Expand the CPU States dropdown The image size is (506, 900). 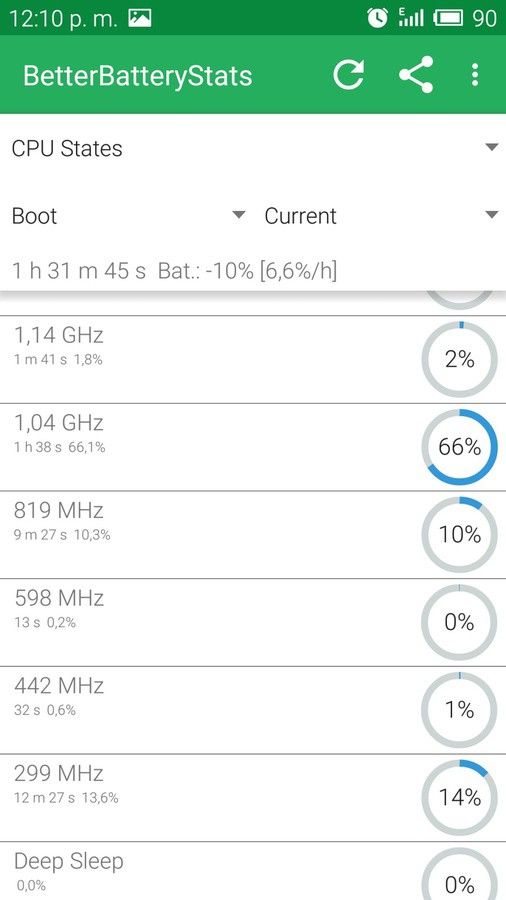click(x=253, y=148)
